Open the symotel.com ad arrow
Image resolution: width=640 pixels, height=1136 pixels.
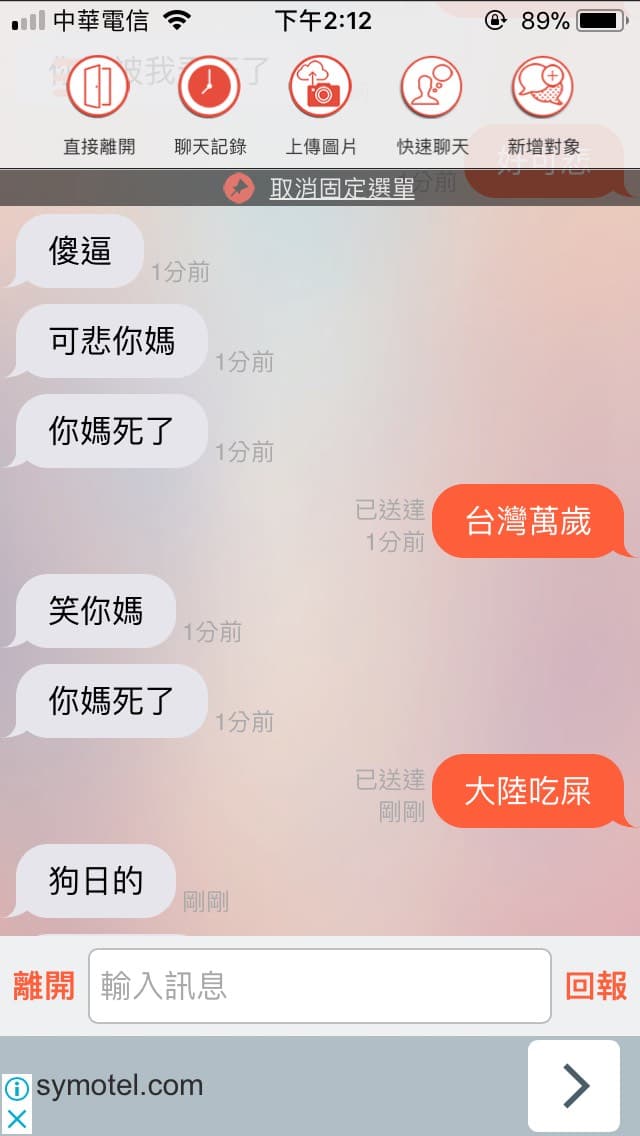[574, 1085]
